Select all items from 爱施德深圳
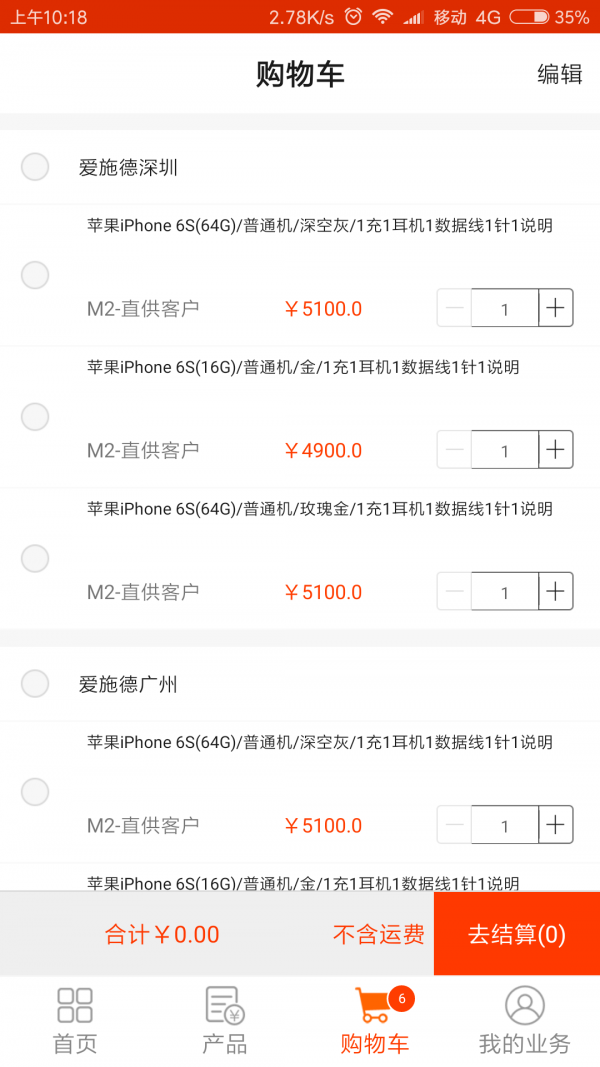This screenshot has width=600, height=1067. [x=35, y=167]
